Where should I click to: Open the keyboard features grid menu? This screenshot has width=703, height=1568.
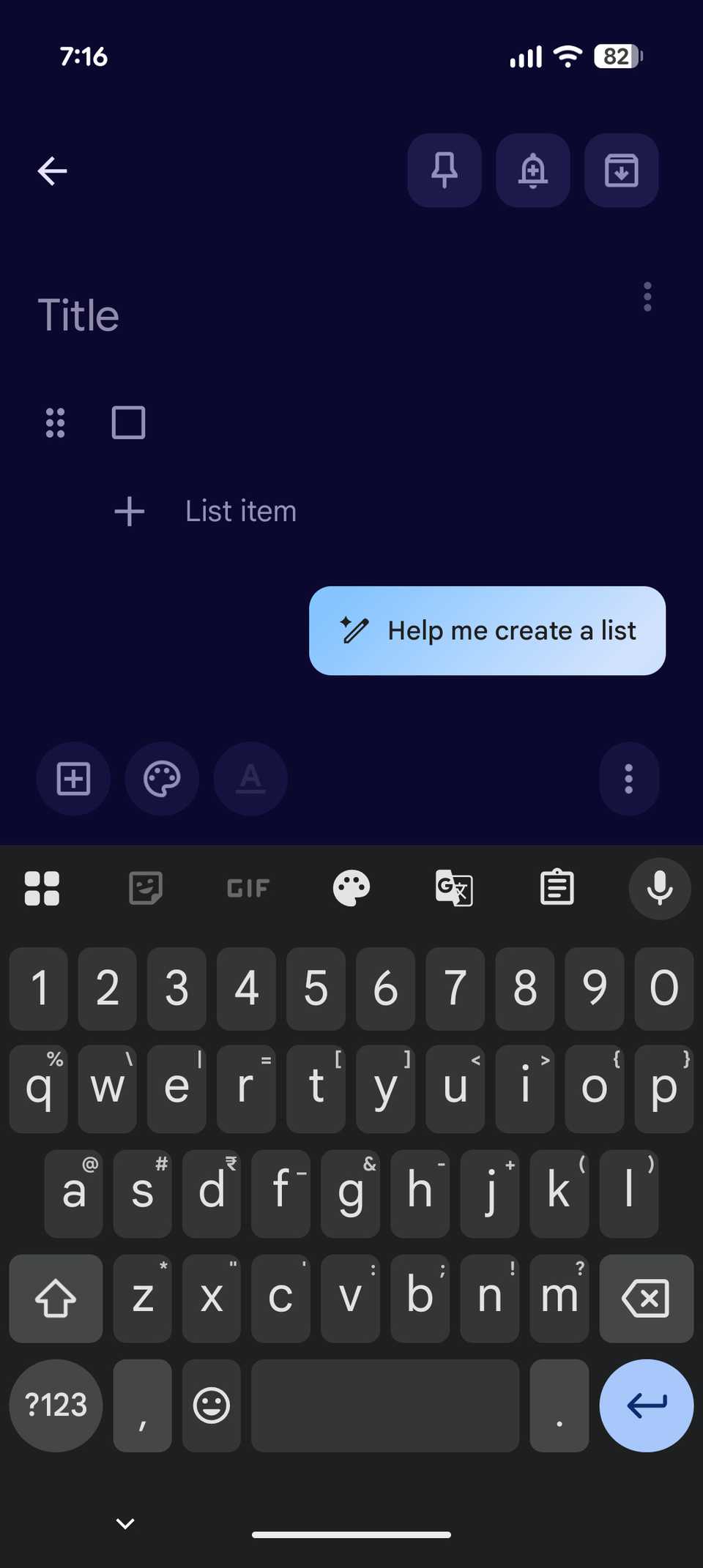(x=41, y=888)
